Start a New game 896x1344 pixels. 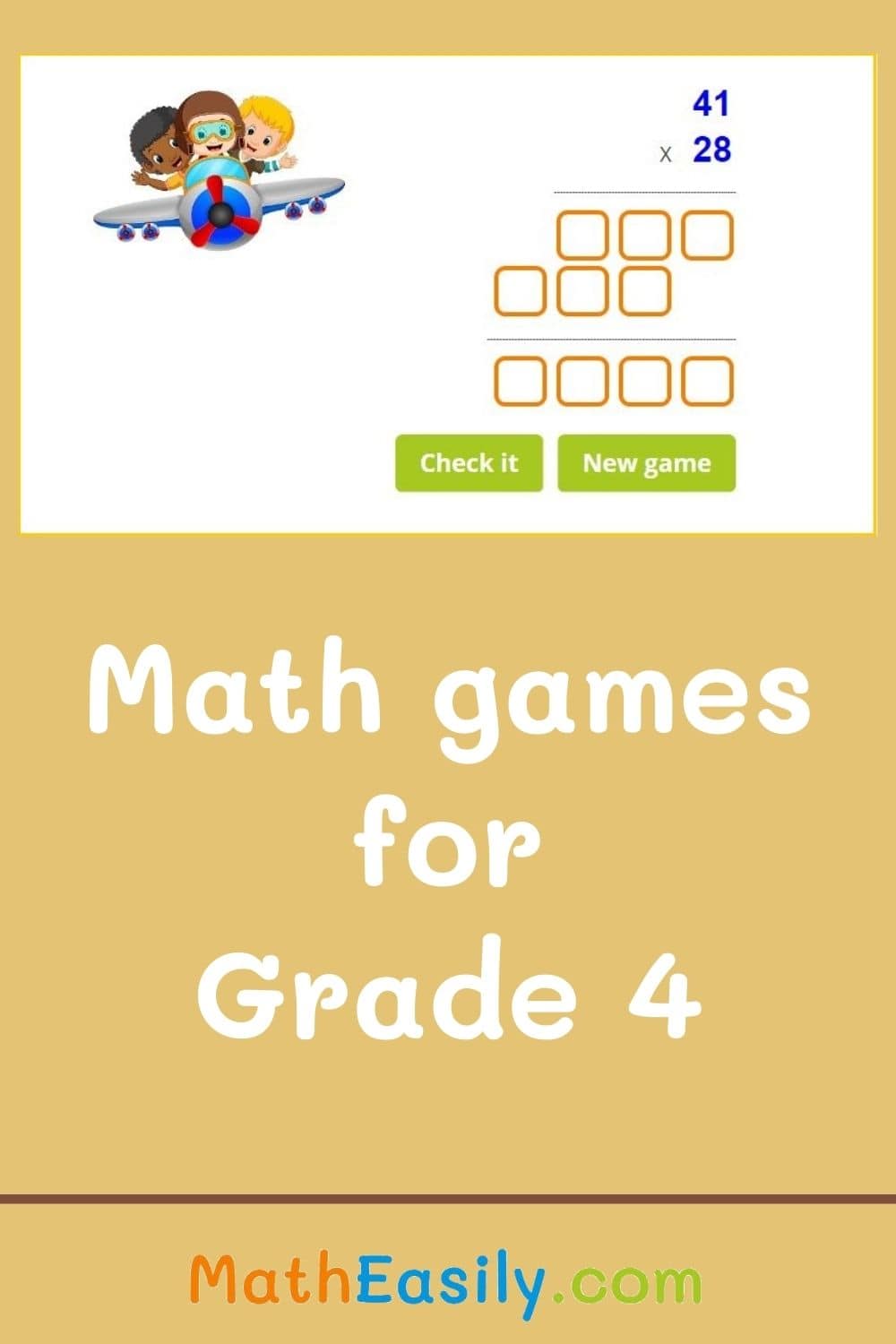[647, 463]
